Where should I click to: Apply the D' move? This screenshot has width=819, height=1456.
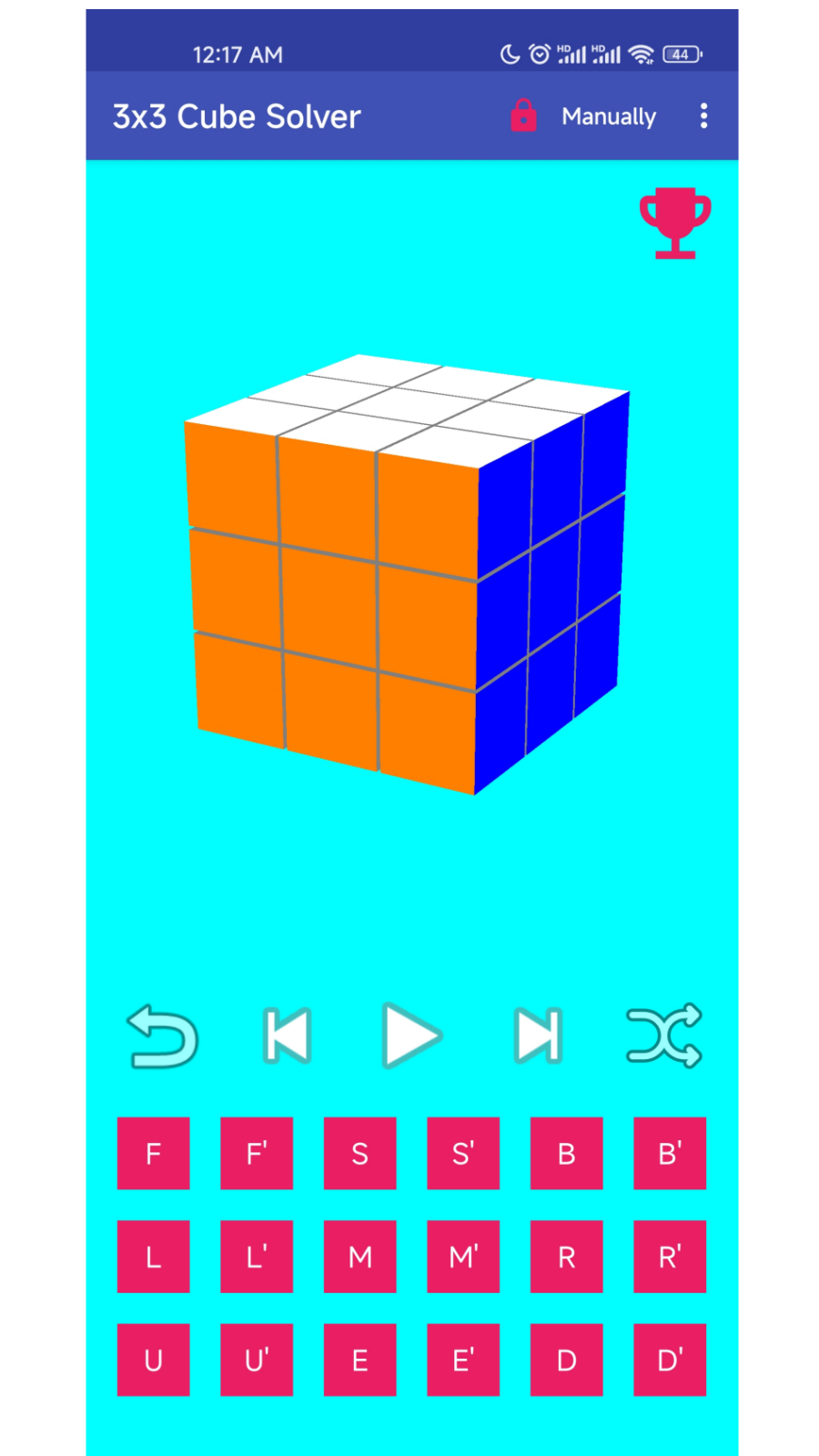(x=670, y=1360)
